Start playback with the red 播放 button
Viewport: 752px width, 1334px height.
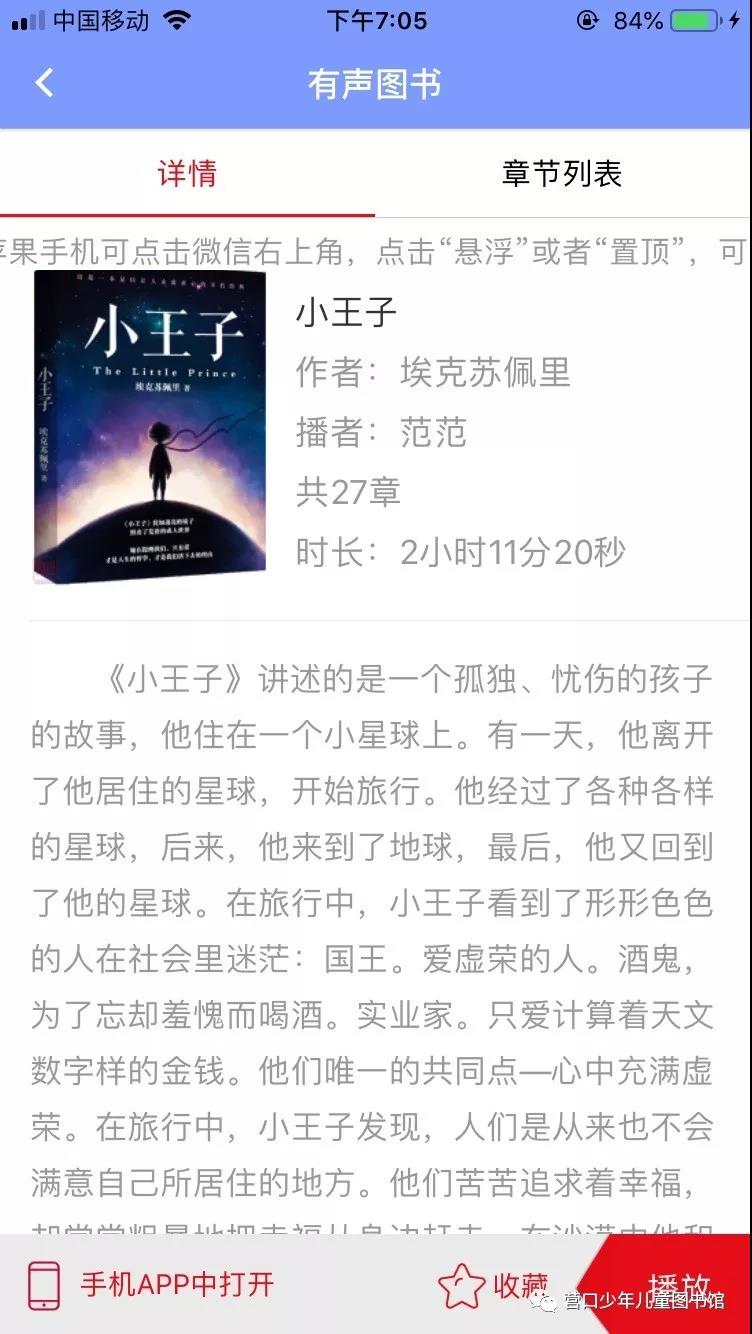tap(680, 1282)
